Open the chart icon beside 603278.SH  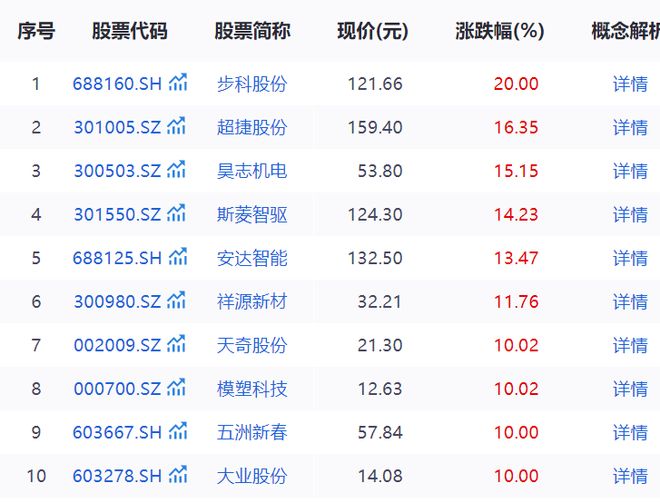pos(177,475)
